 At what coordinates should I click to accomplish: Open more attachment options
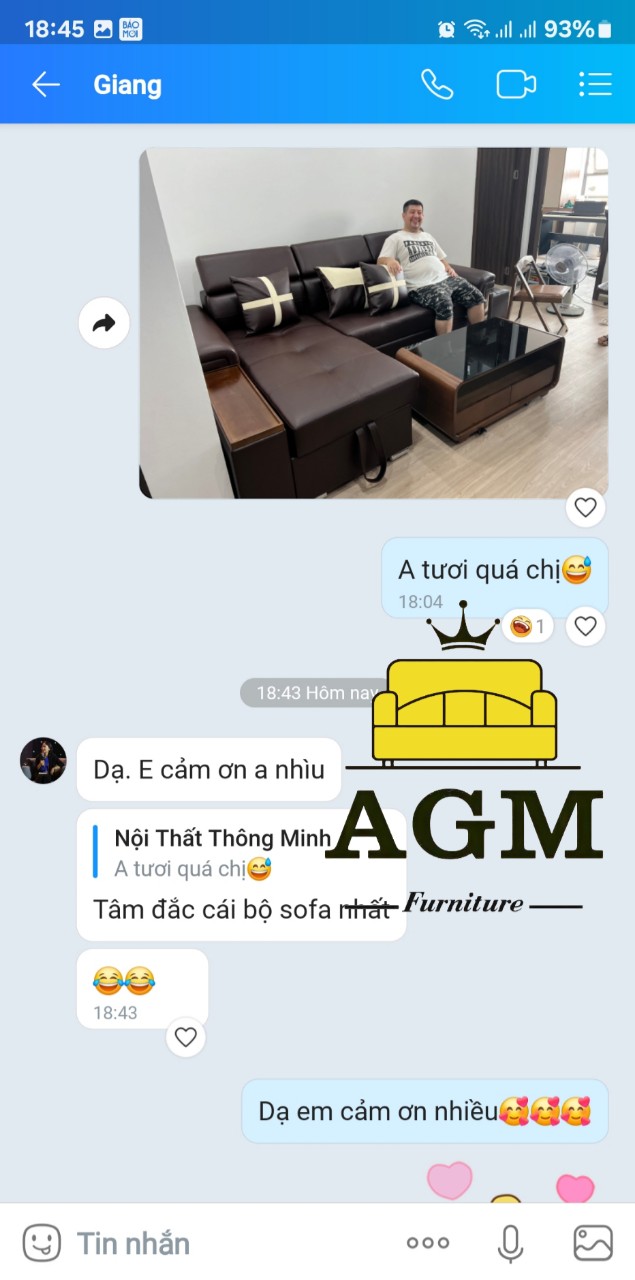[428, 1243]
